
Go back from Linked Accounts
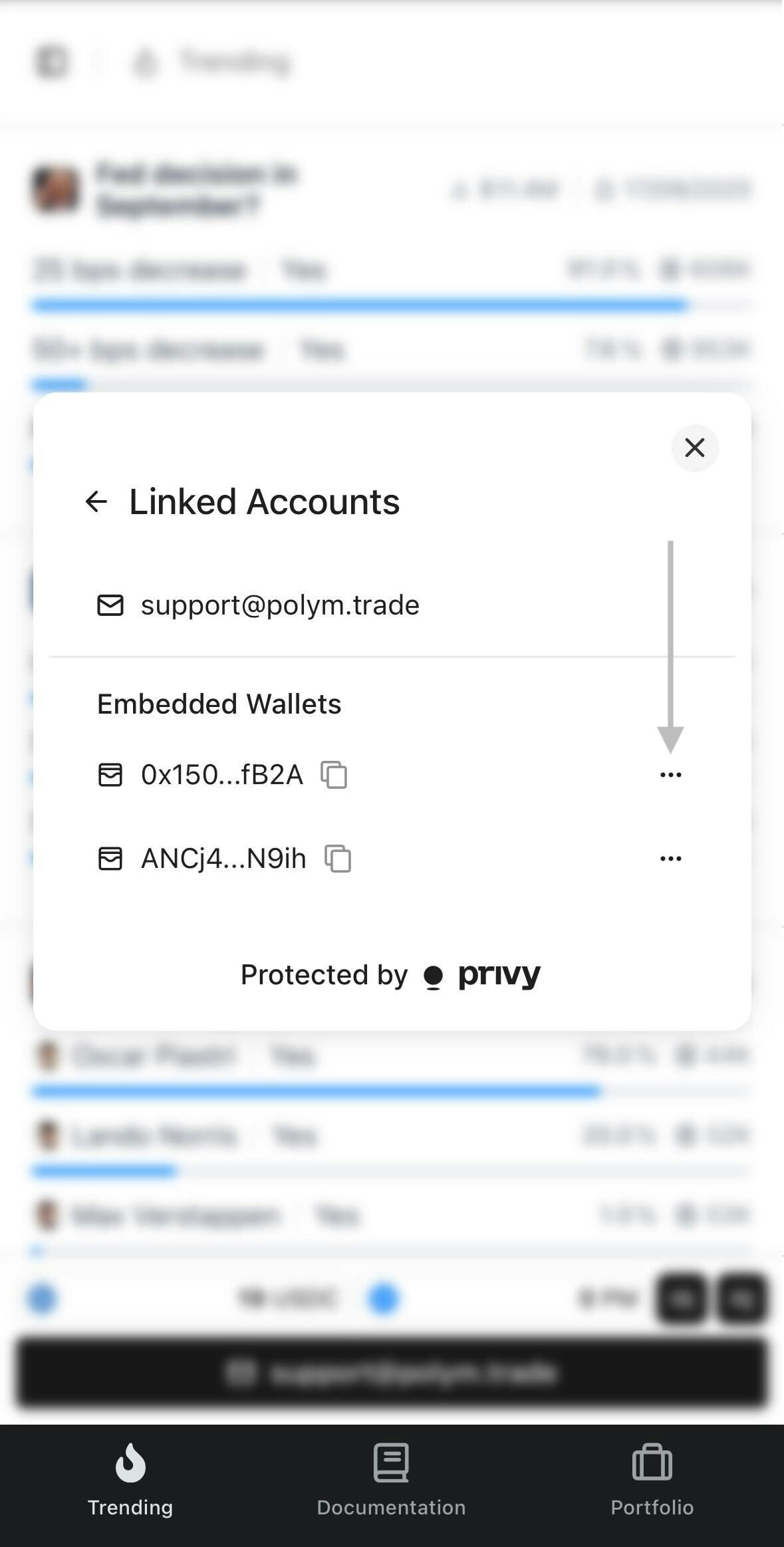96,501
